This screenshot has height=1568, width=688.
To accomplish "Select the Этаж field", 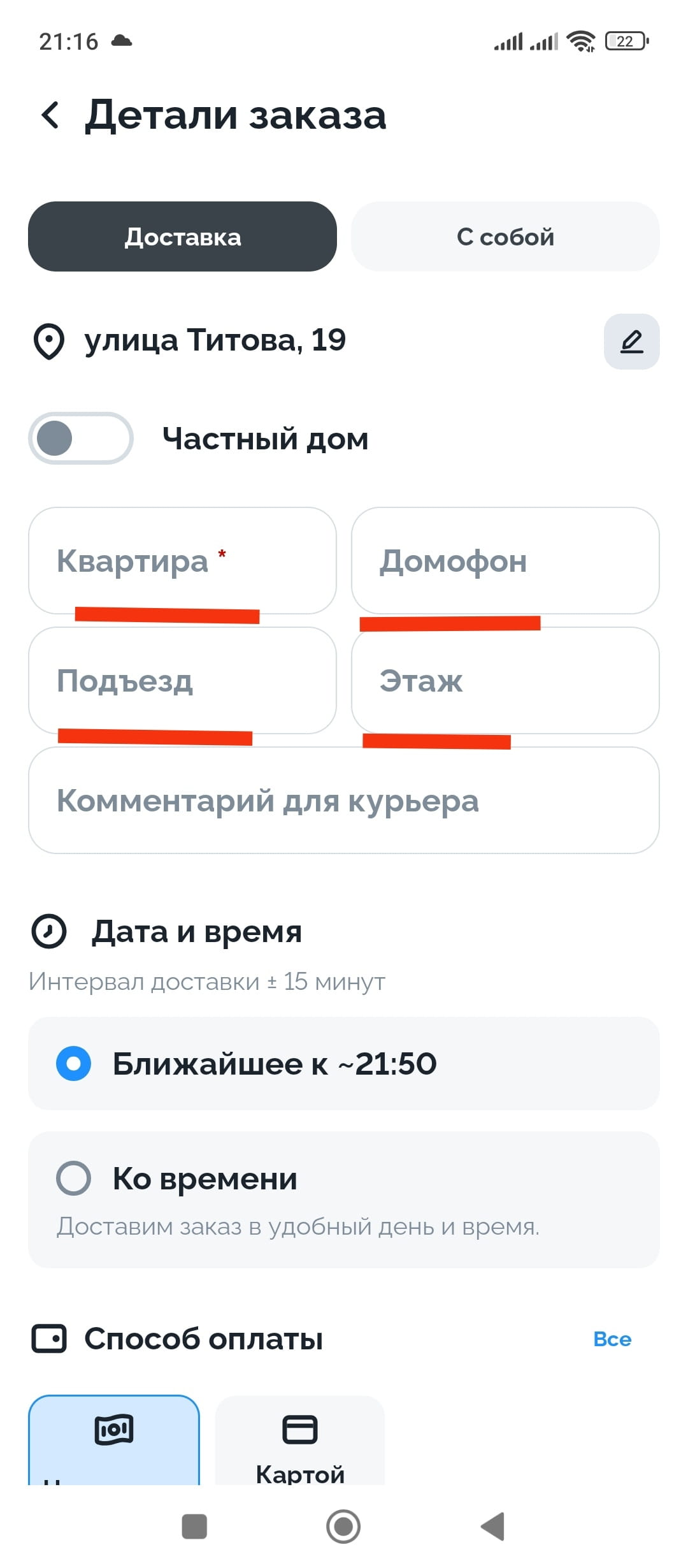I will click(505, 680).
